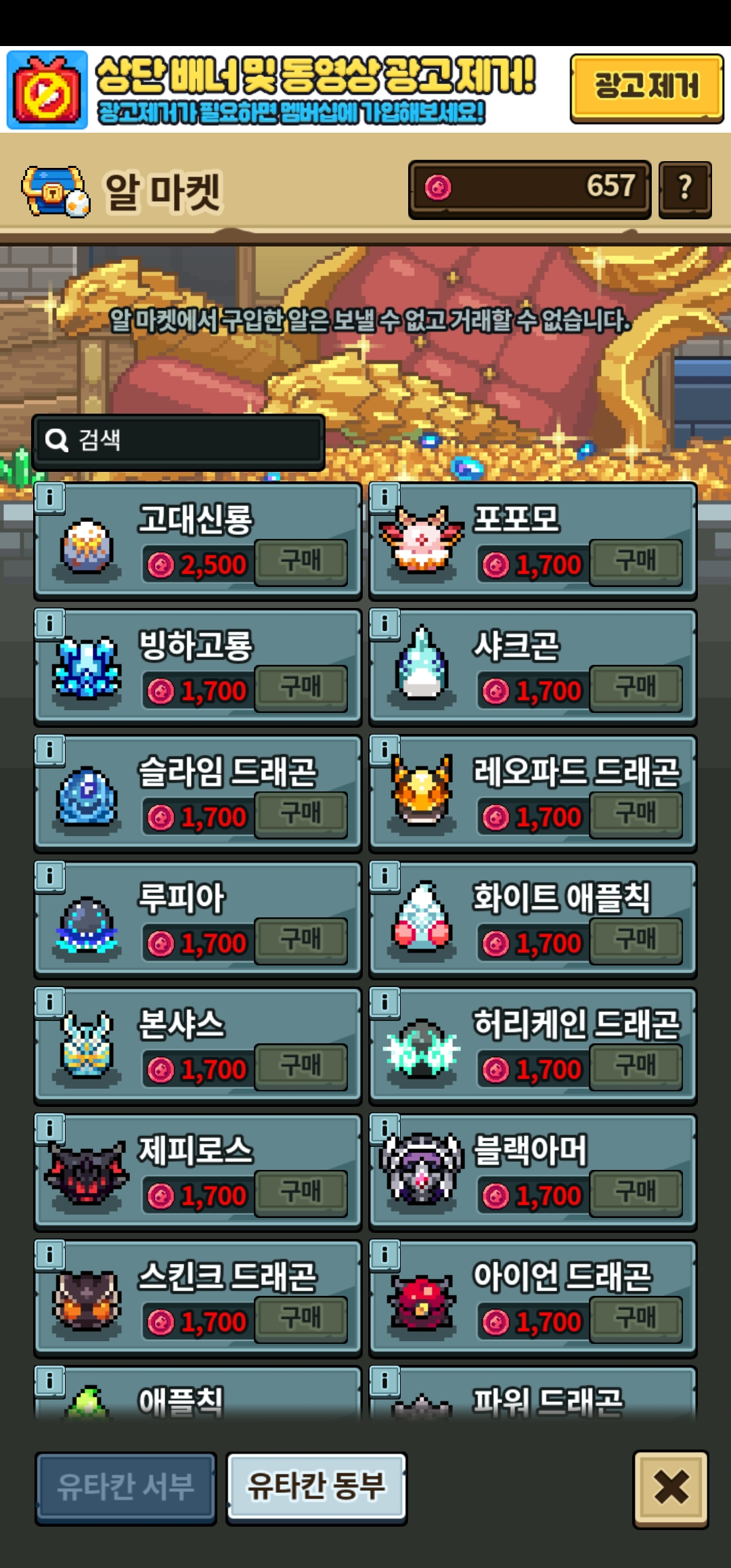Select the 유타칸 동부 tab
This screenshot has width=731, height=1568.
(x=316, y=1487)
